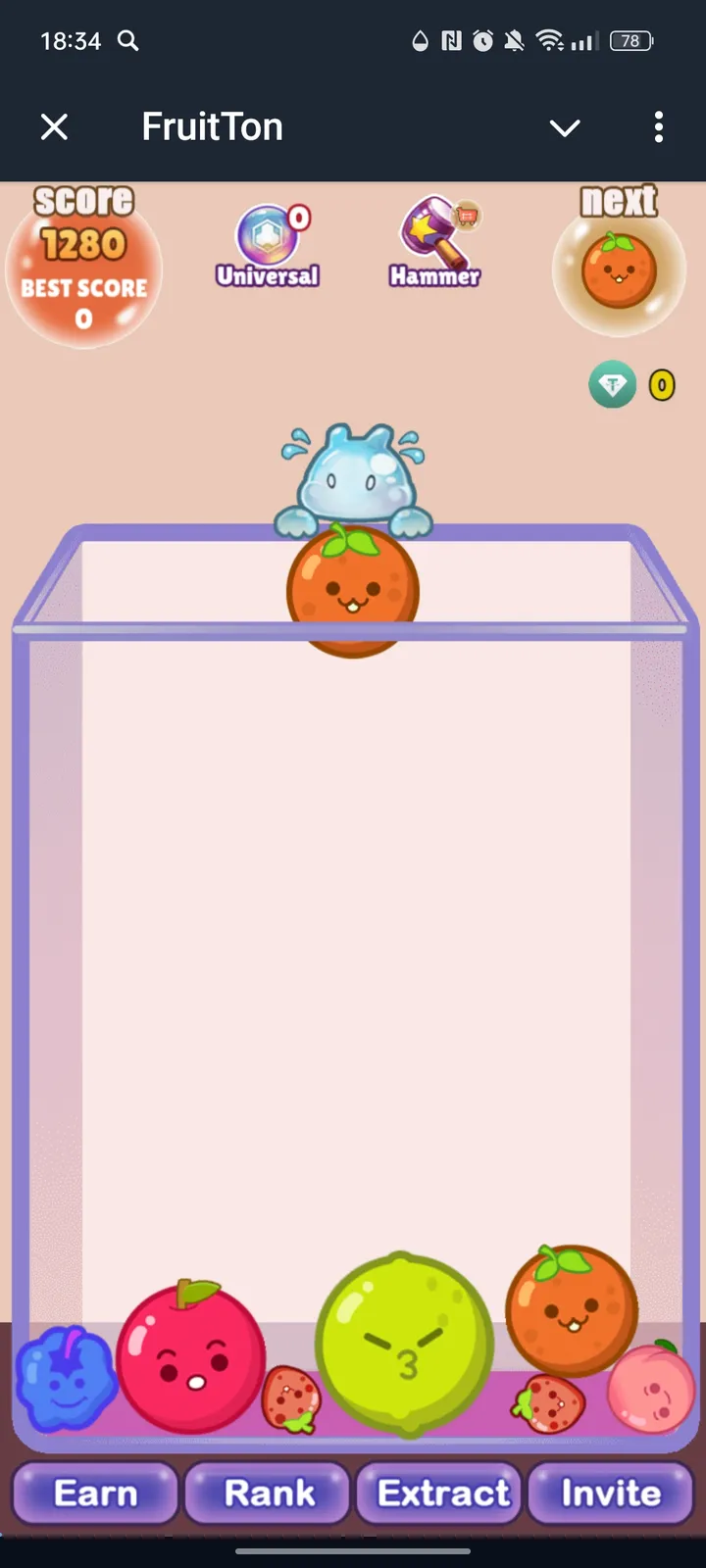The image size is (706, 1568).
Task: Open the Rank leaderboard
Action: tap(267, 1493)
